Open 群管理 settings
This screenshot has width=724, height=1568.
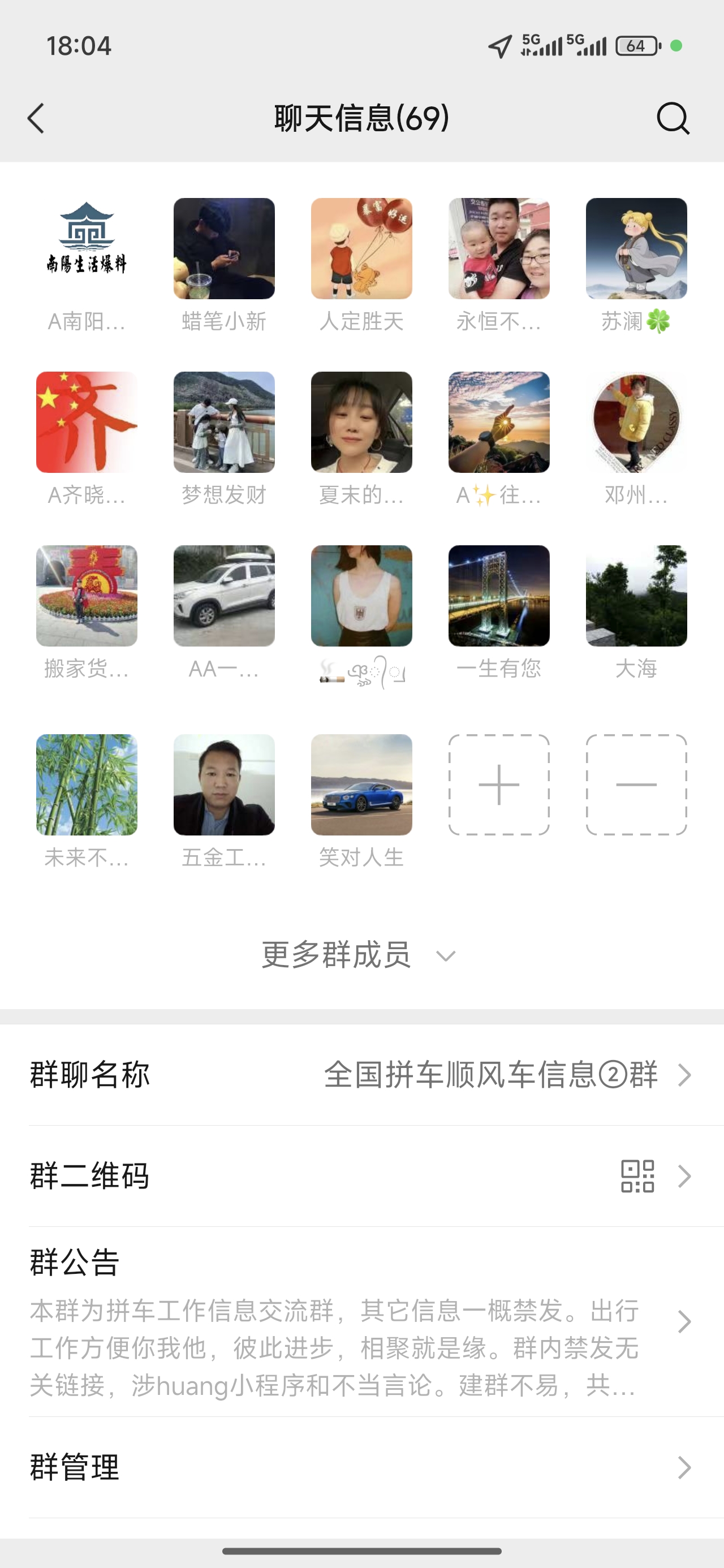pos(361,1467)
